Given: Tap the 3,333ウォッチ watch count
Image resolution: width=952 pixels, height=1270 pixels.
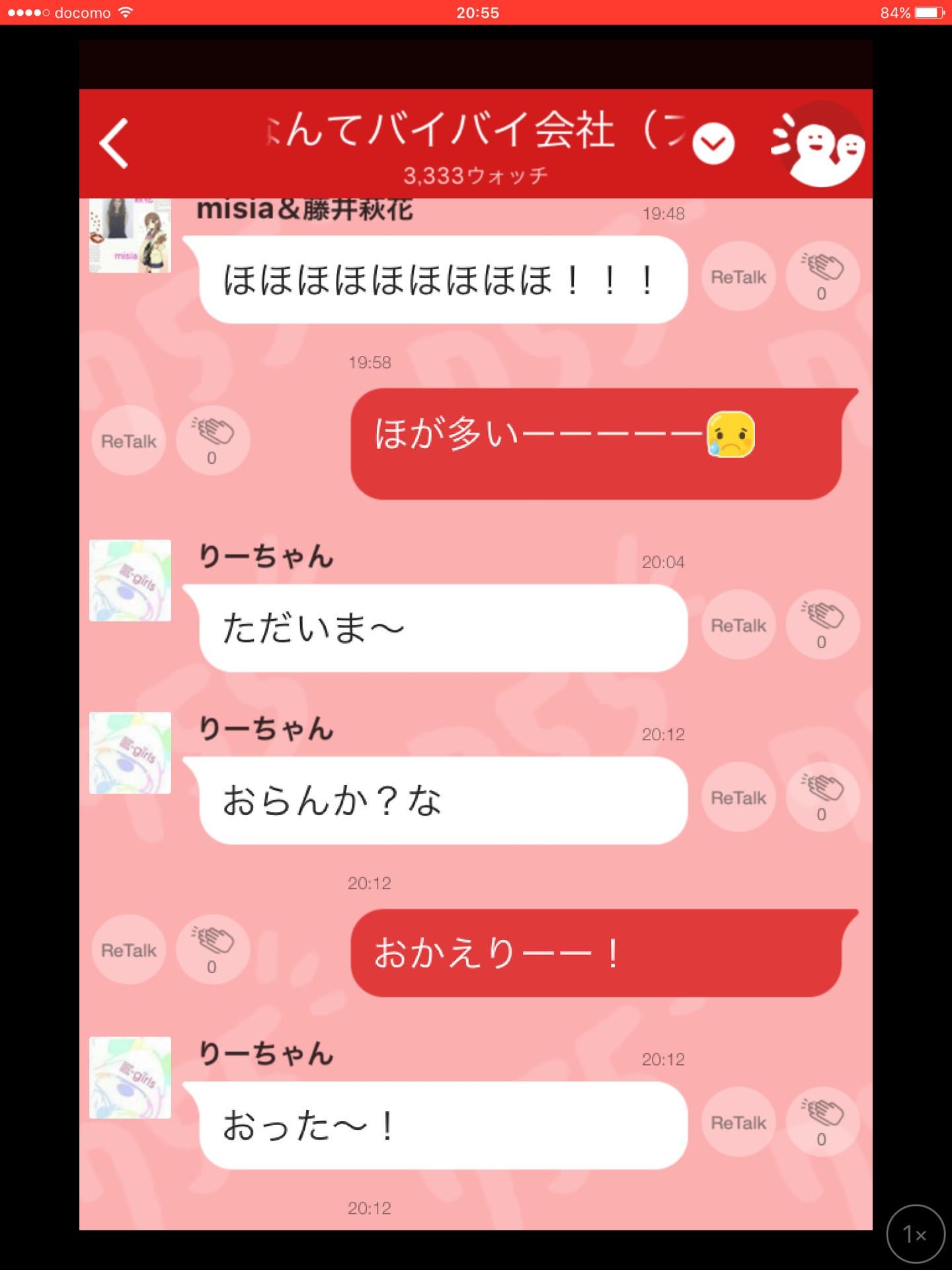Looking at the screenshot, I should point(477,175).
